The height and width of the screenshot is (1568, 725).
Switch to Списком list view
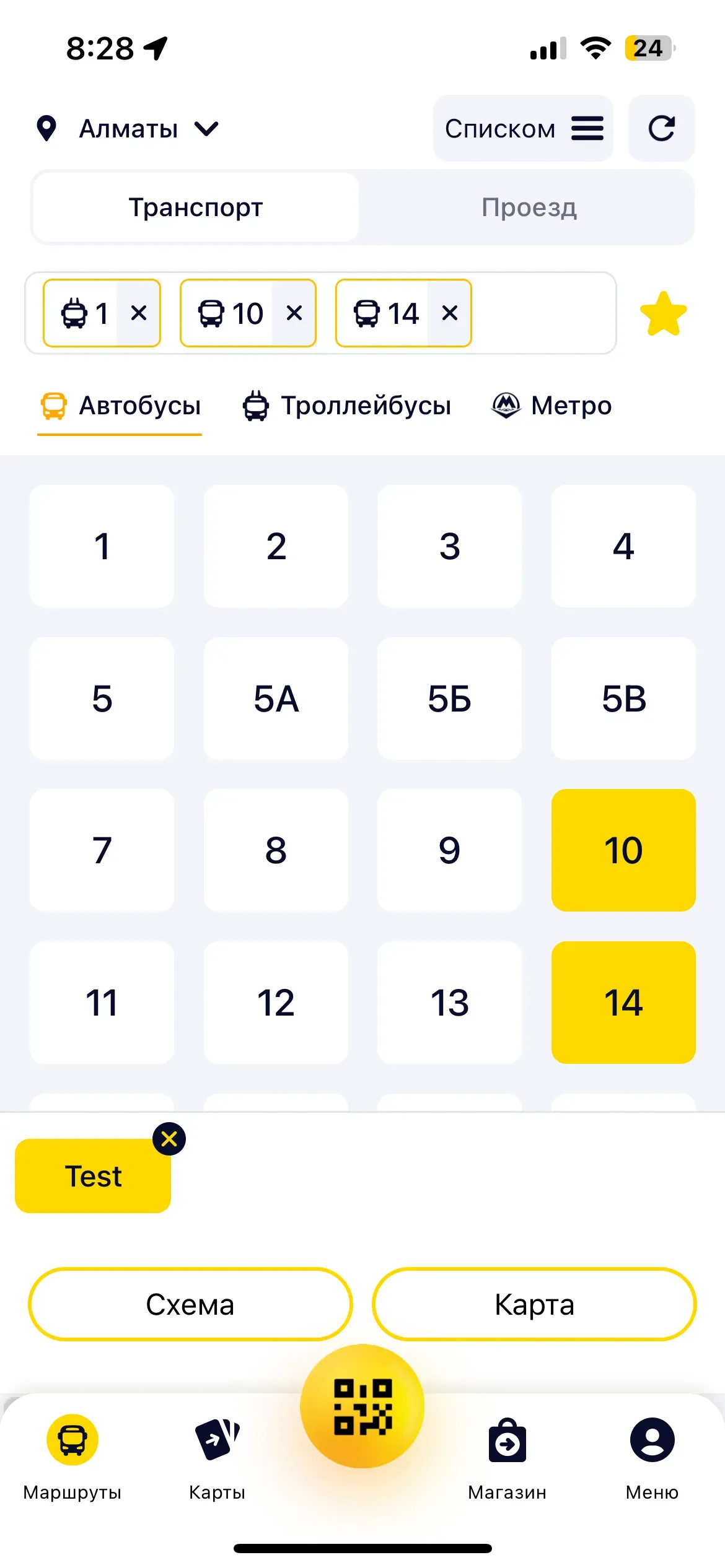coord(523,129)
